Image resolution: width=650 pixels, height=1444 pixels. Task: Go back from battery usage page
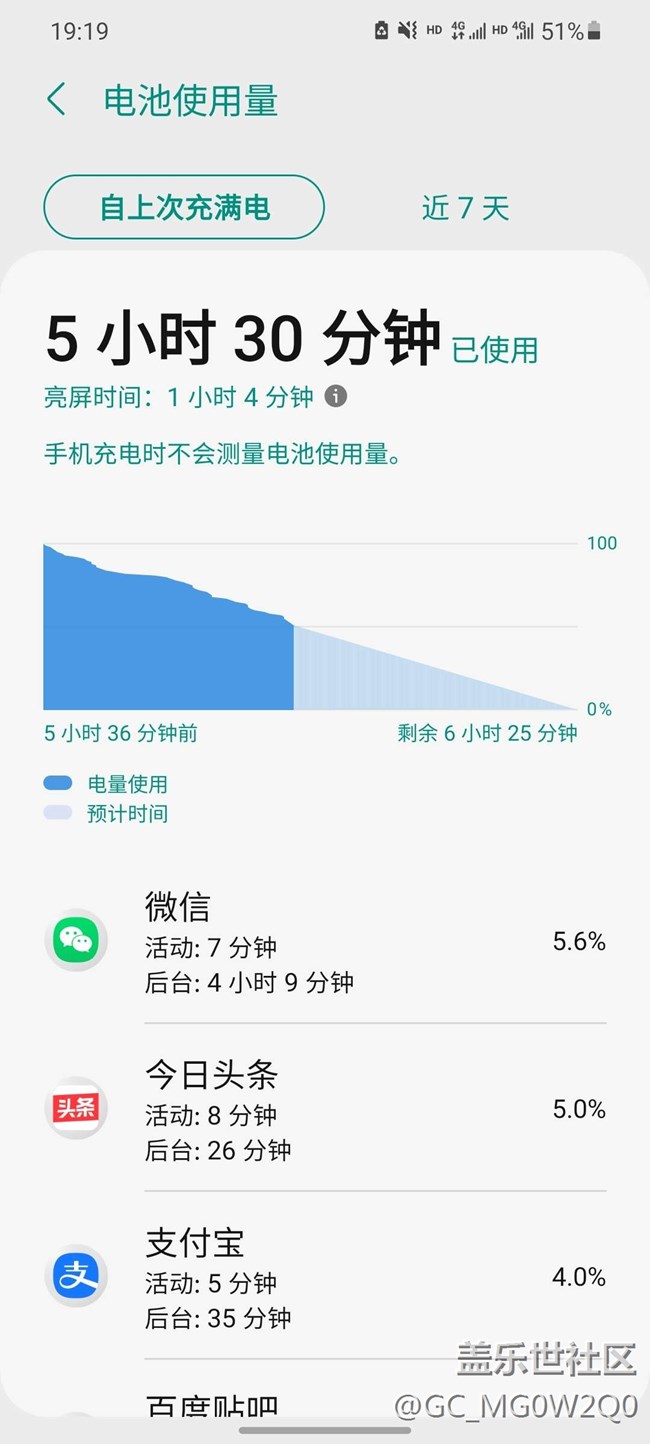coord(57,100)
